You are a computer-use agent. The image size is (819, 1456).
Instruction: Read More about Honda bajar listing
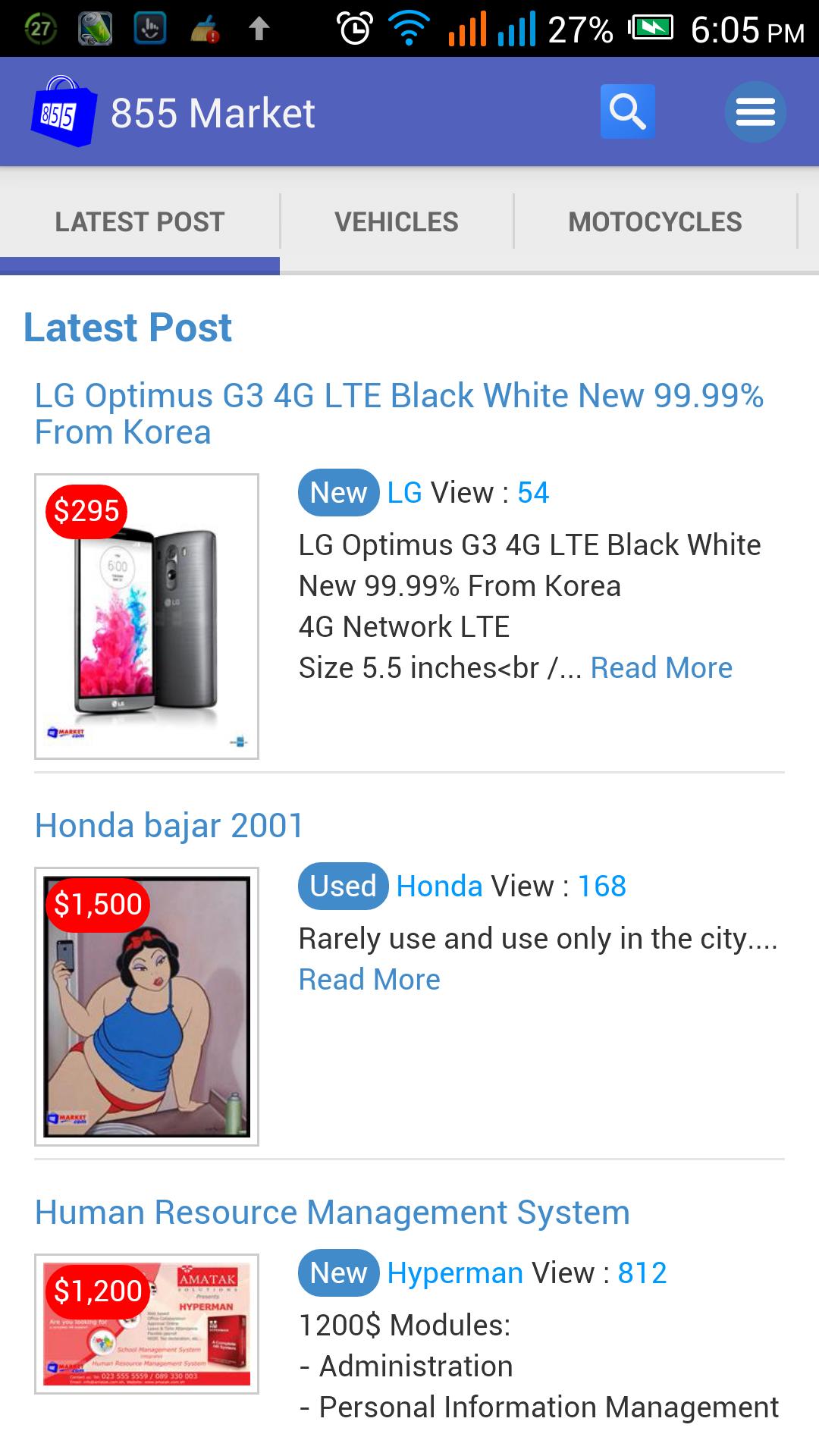click(369, 979)
